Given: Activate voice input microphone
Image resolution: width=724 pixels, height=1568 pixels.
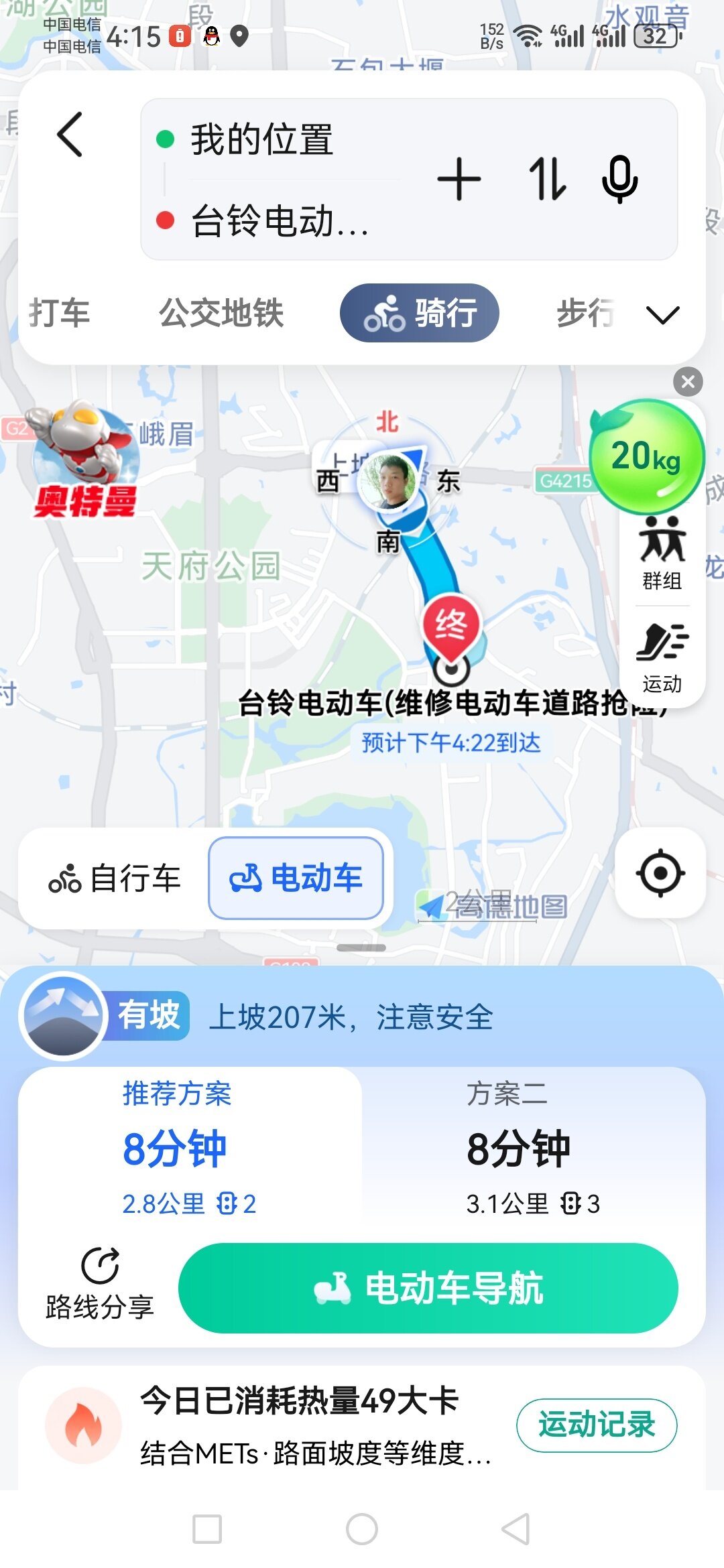Looking at the screenshot, I should tap(619, 180).
